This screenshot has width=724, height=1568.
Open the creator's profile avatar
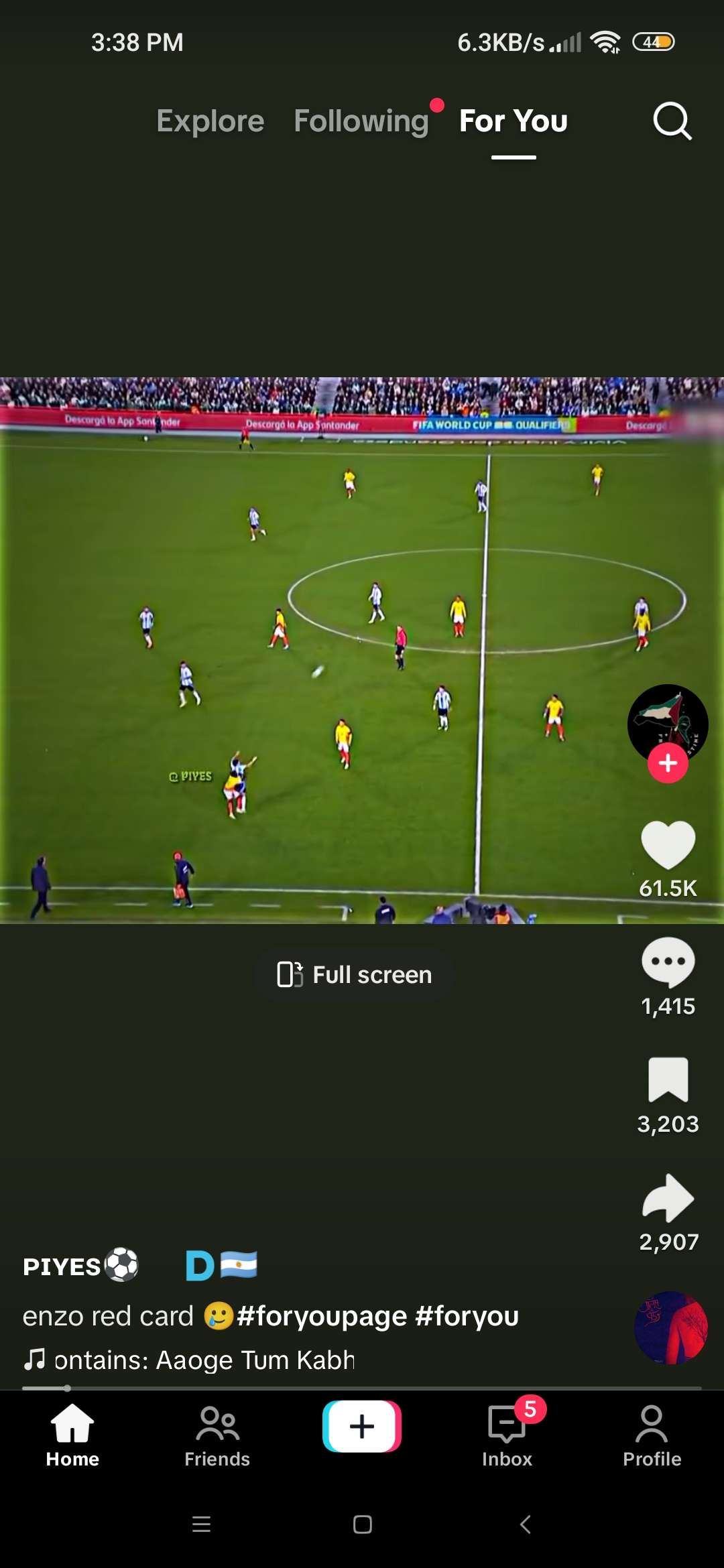[668, 720]
